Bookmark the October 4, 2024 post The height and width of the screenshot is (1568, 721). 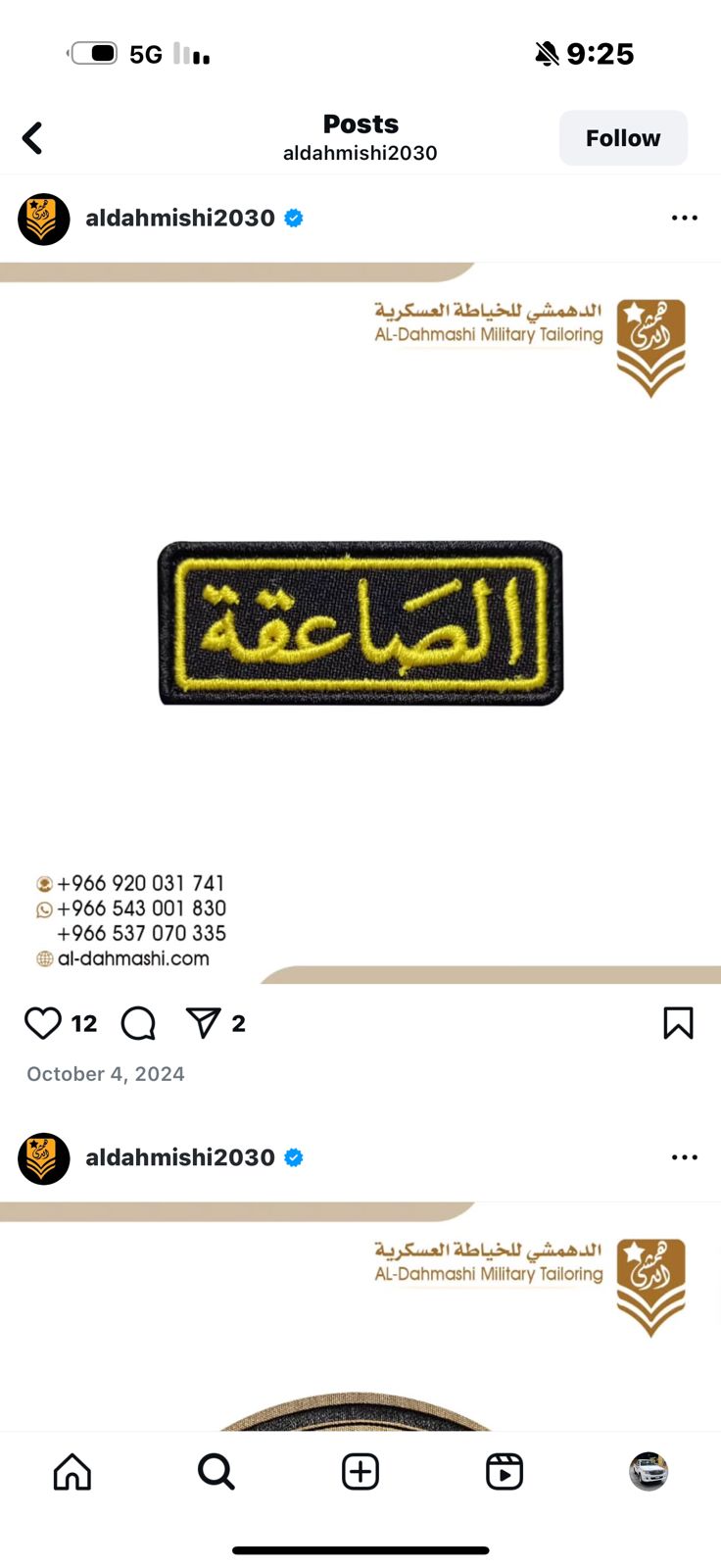pyautogui.click(x=678, y=1023)
